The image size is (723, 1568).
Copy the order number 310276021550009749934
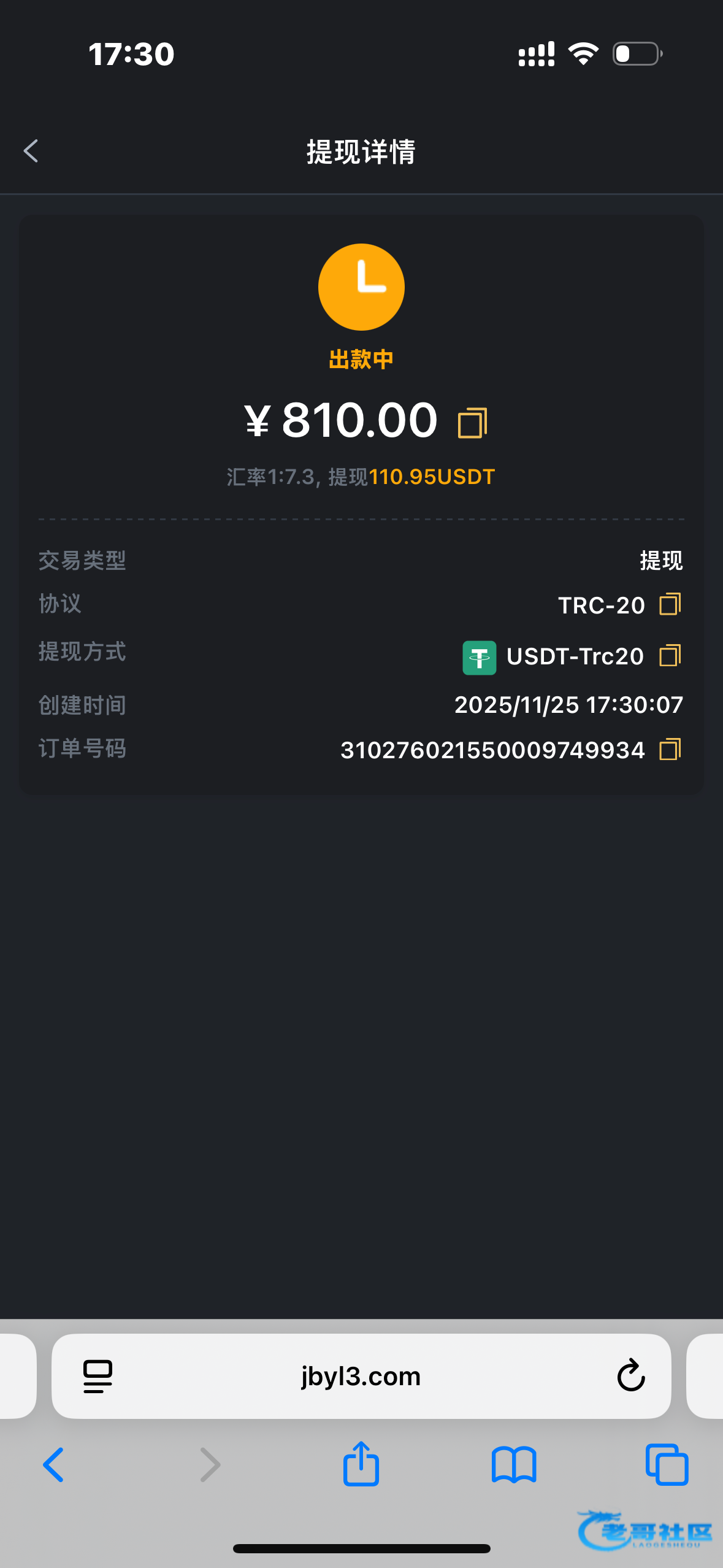pos(670,750)
